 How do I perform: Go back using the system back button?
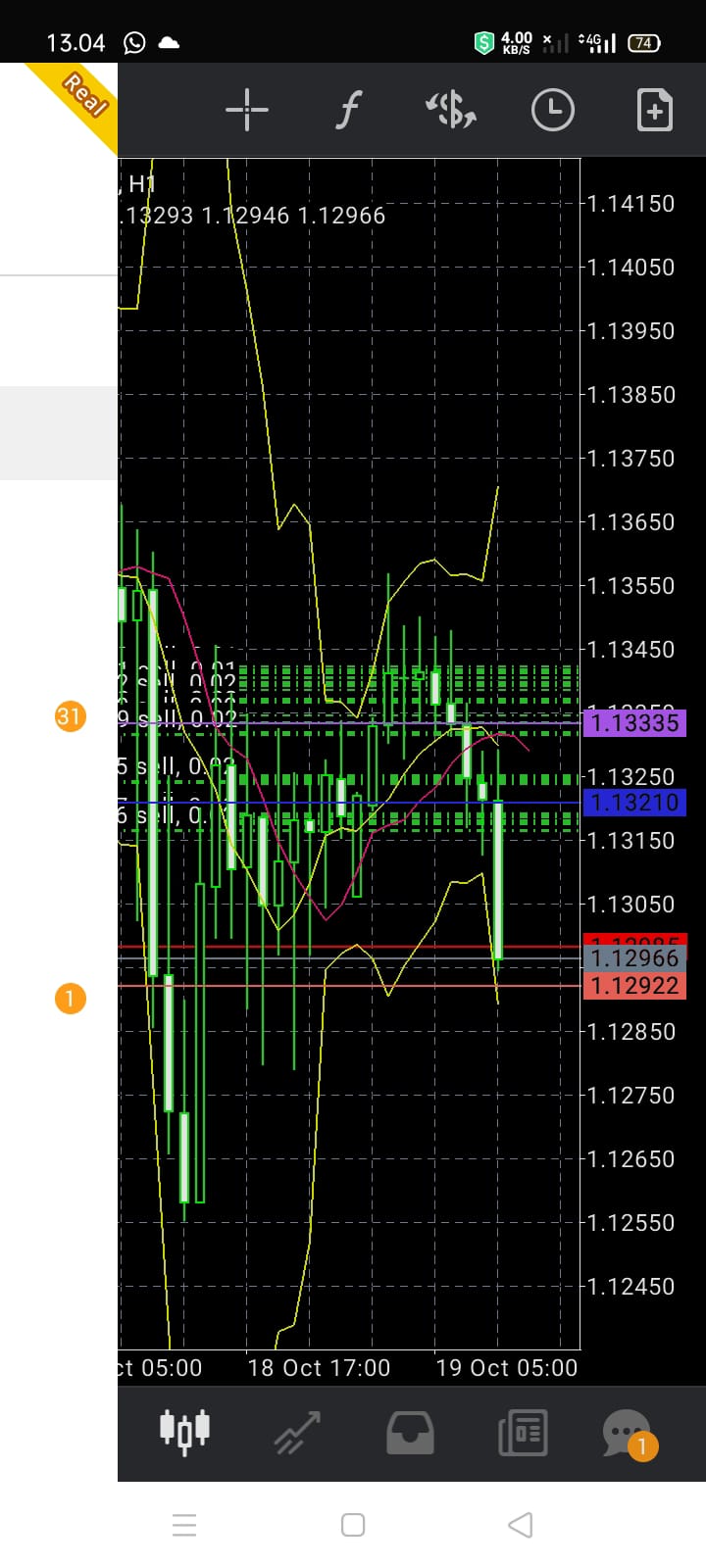point(521,1525)
